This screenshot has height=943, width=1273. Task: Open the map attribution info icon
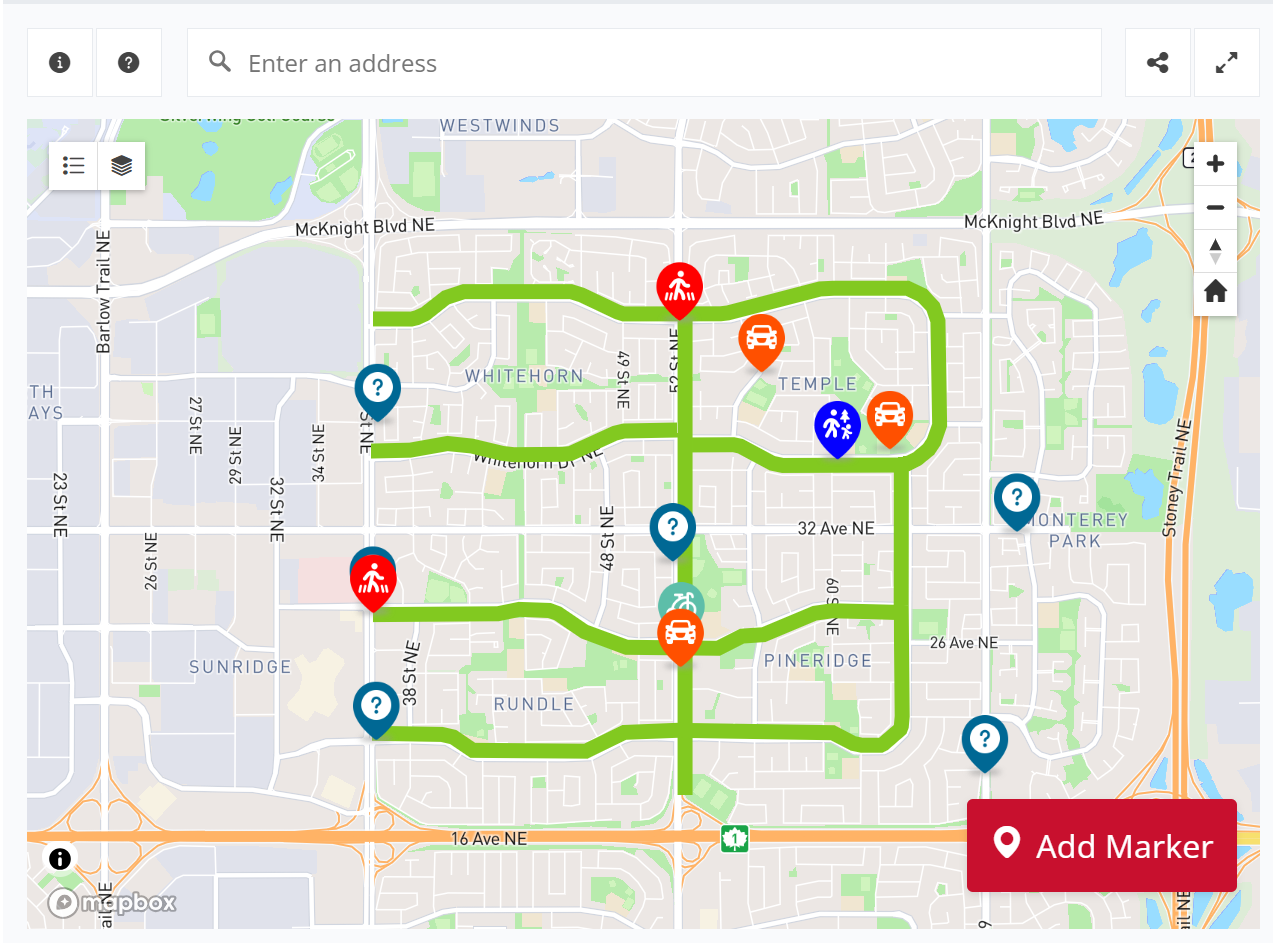[60, 858]
